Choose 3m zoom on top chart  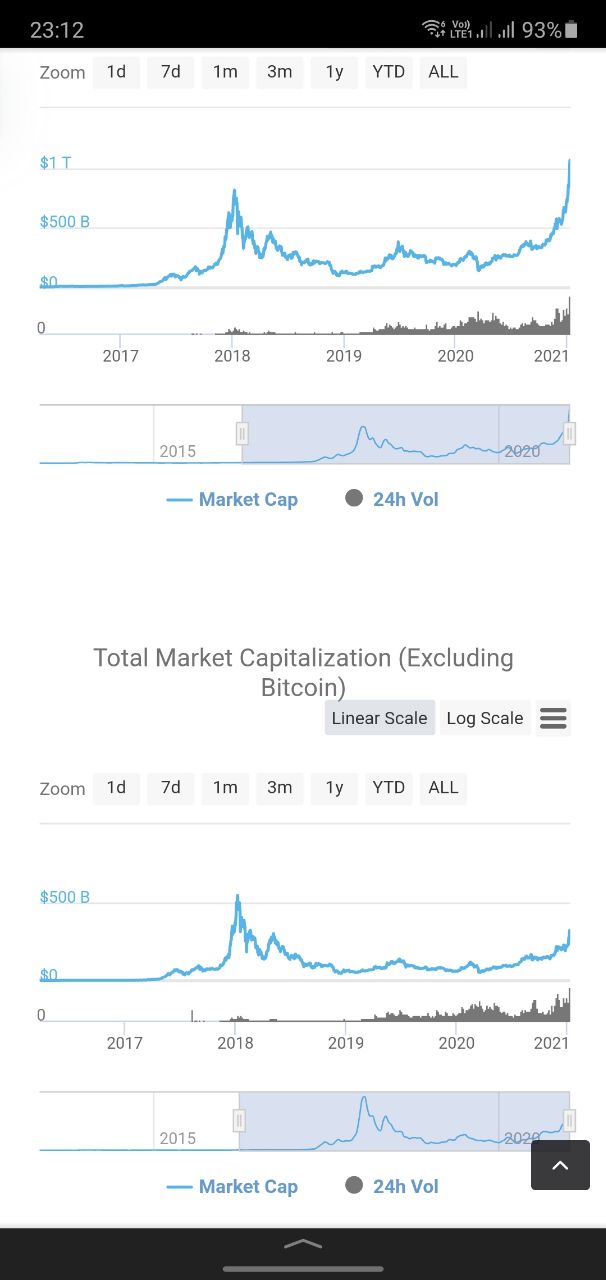280,72
